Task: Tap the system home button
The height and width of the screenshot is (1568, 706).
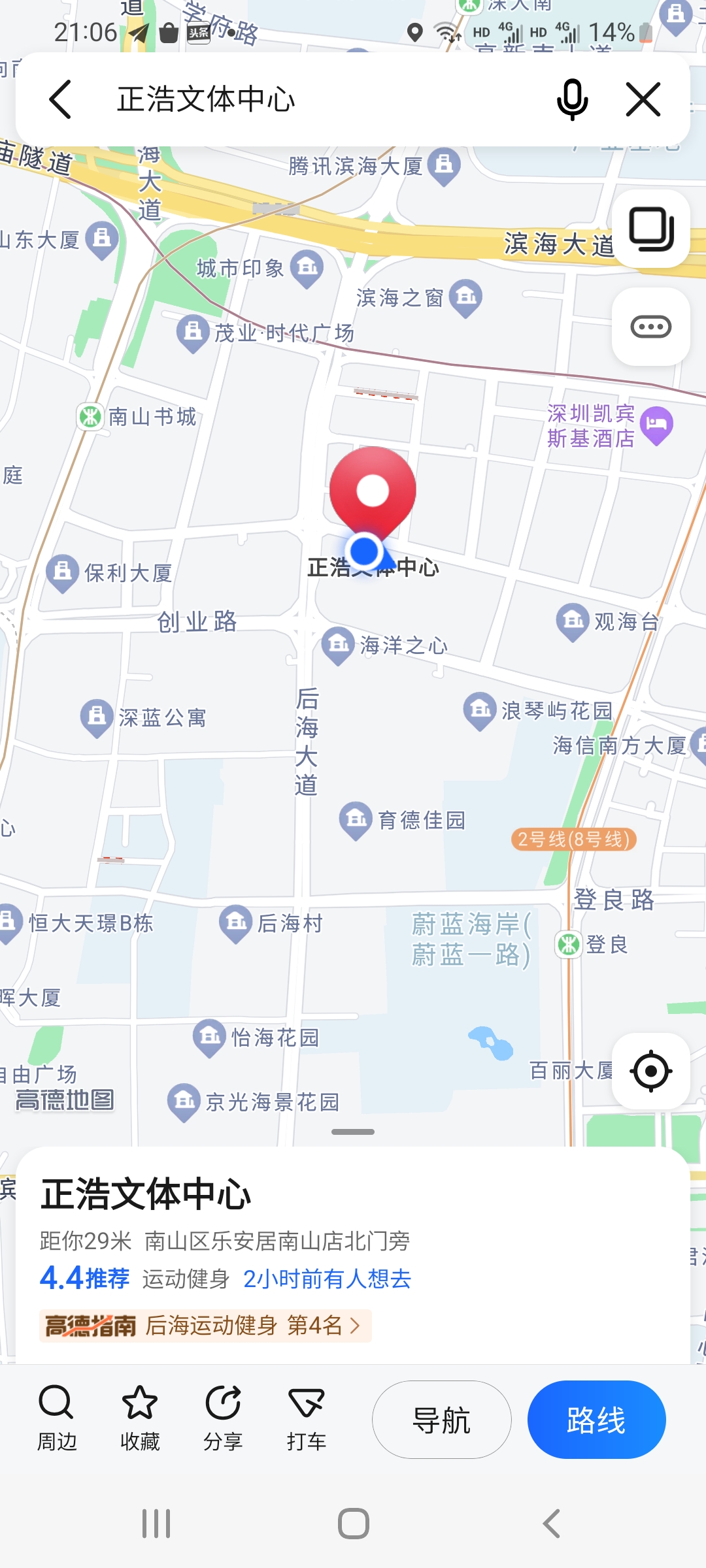Action: pos(353,1524)
